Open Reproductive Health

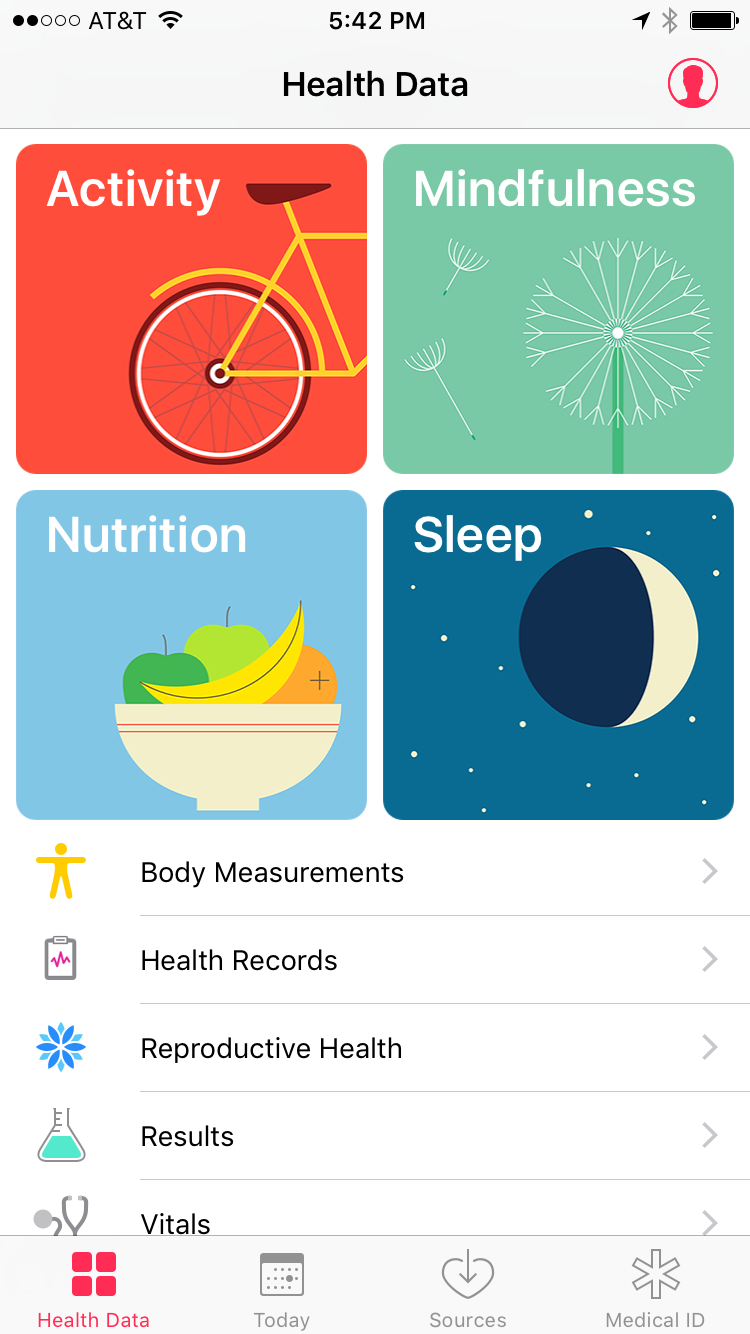click(375, 1048)
